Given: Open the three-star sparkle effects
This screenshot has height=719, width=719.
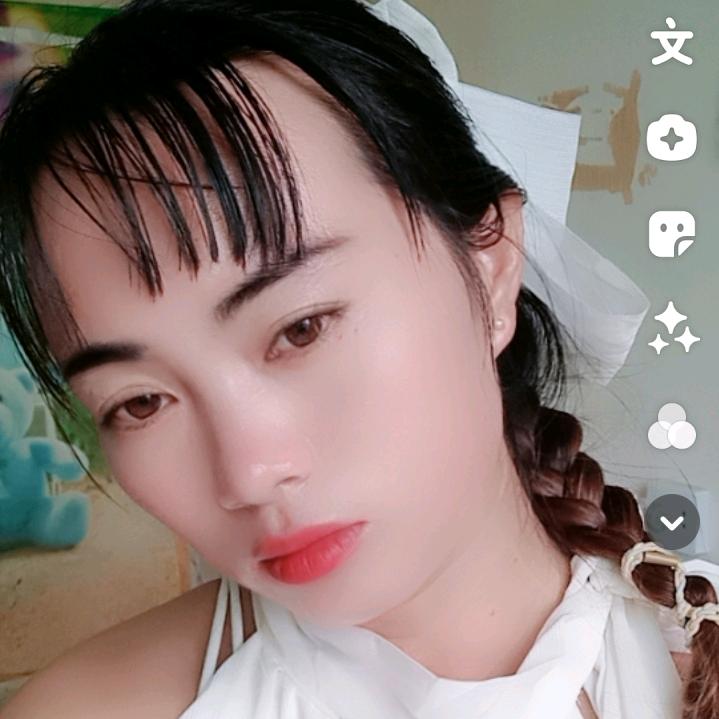Looking at the screenshot, I should pos(672,329).
